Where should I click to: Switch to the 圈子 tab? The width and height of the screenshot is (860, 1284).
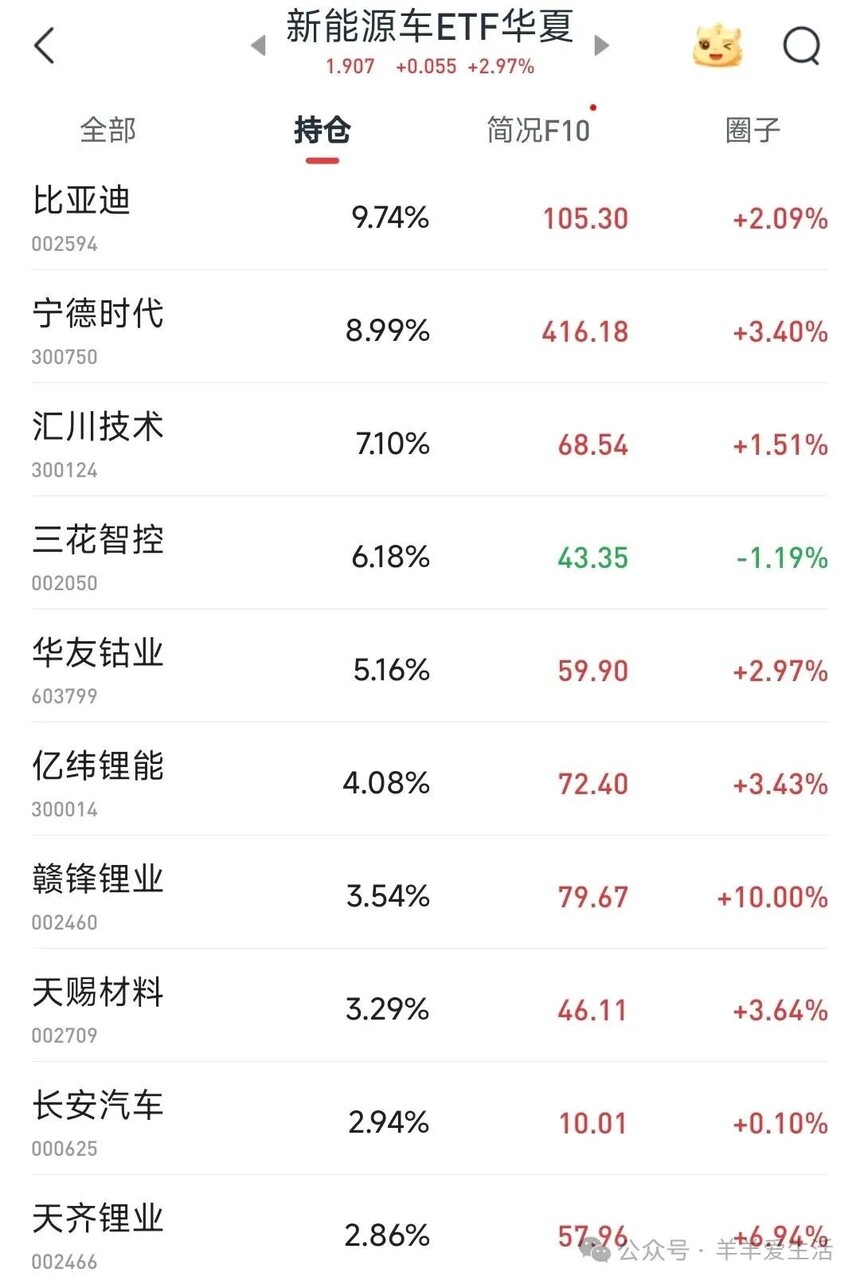coord(752,130)
